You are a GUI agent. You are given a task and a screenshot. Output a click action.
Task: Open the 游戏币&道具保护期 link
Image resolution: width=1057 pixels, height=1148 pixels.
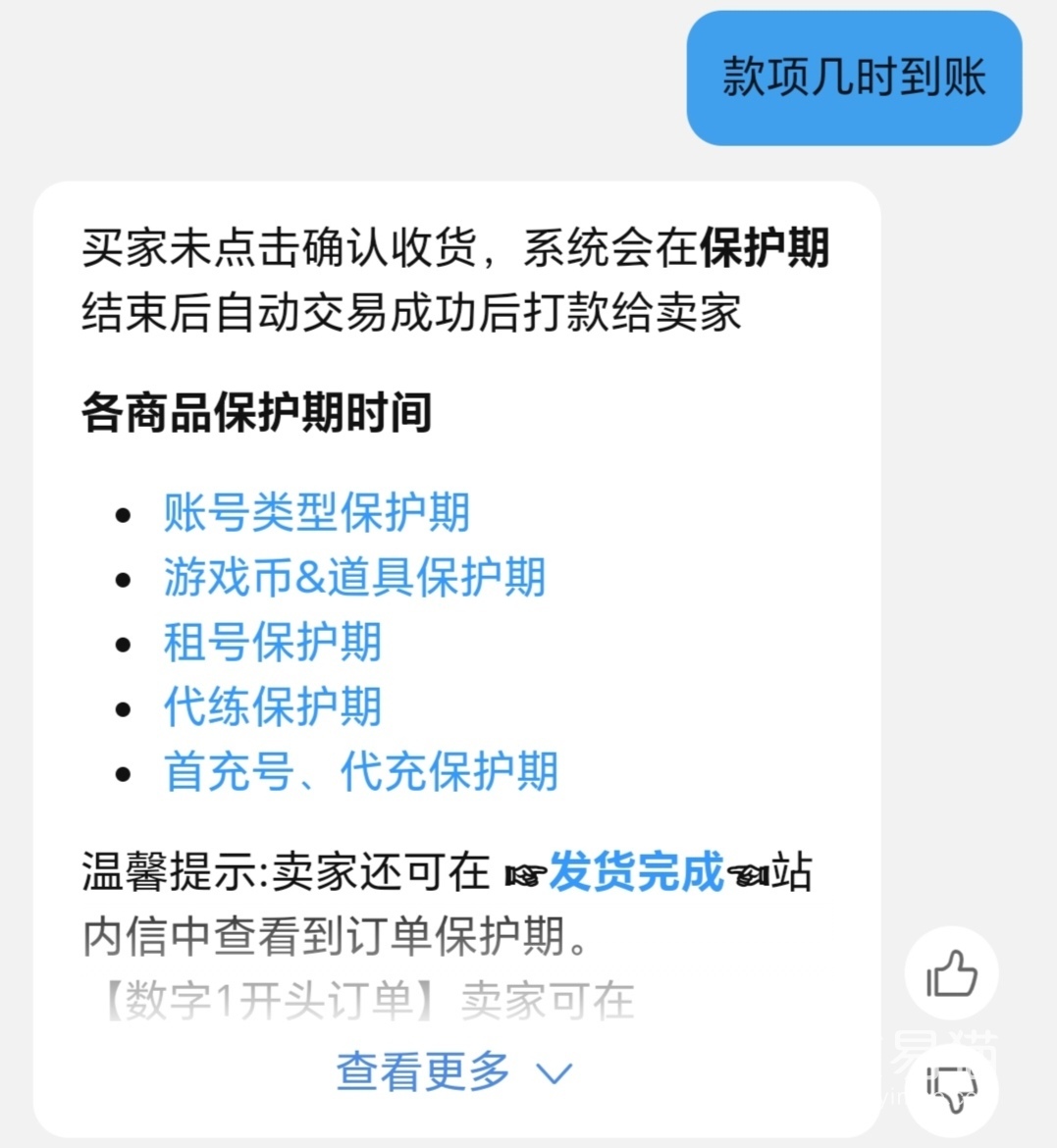point(354,578)
